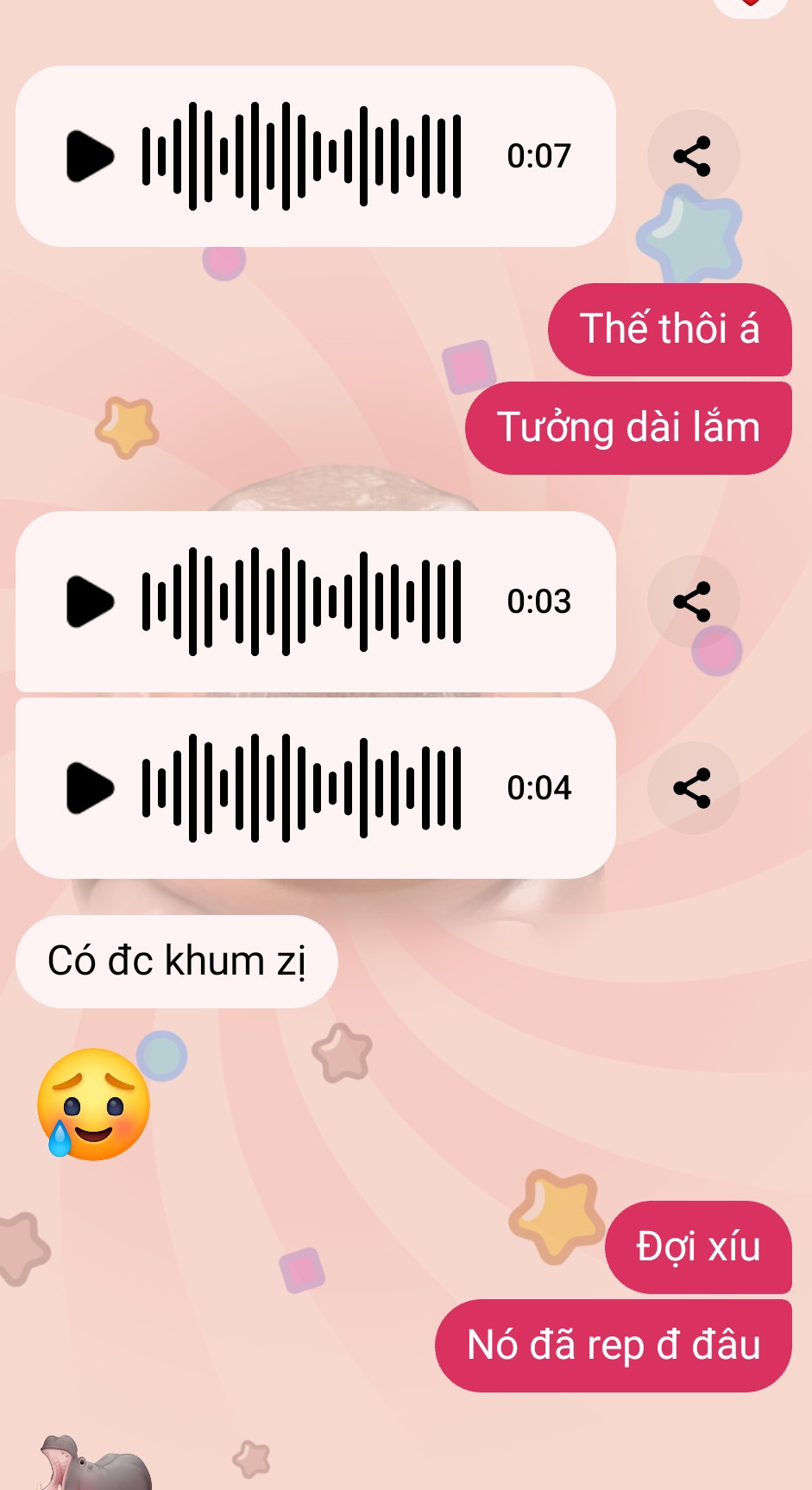Share the 0:03 voice message
Viewport: 812px width, 1490px height.
coord(692,602)
